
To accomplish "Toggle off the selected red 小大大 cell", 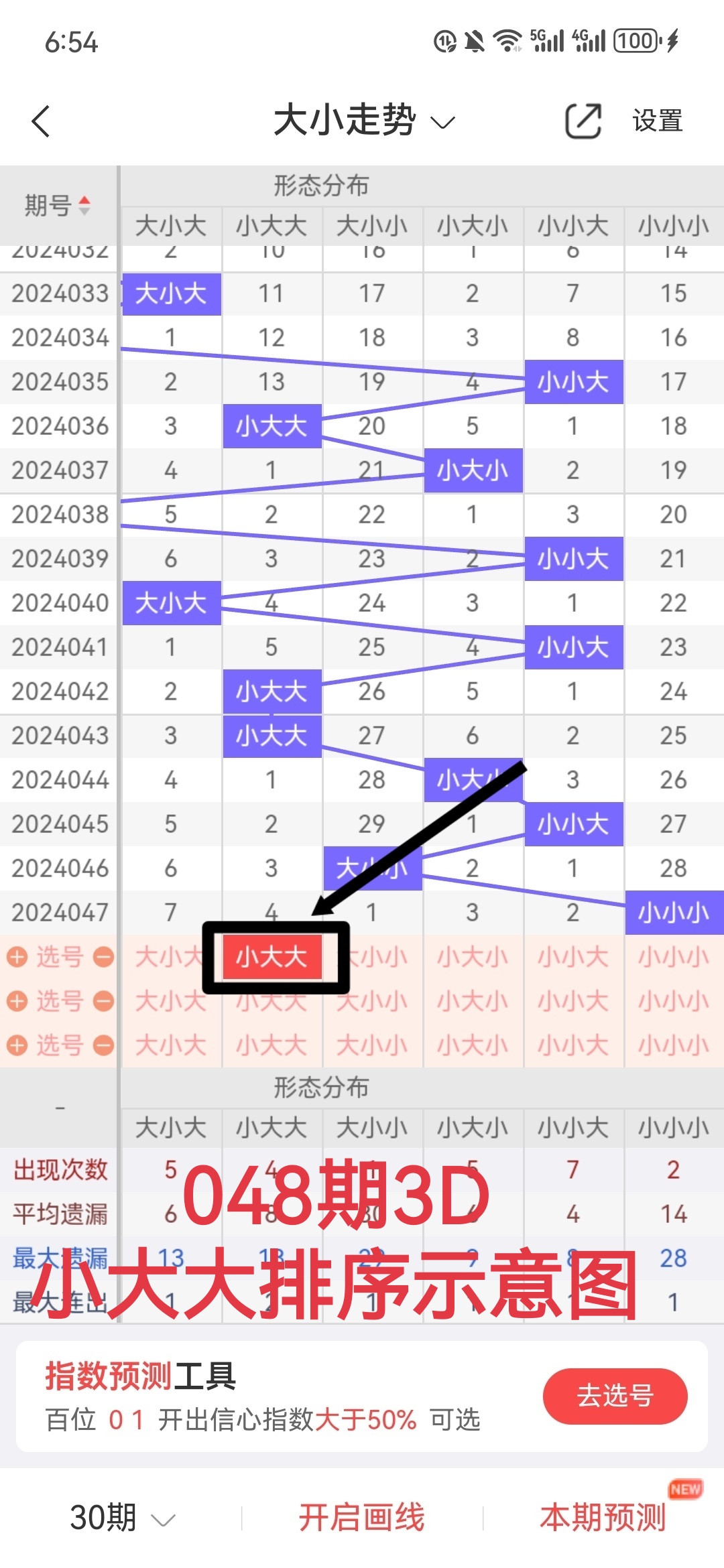I will 271,958.
